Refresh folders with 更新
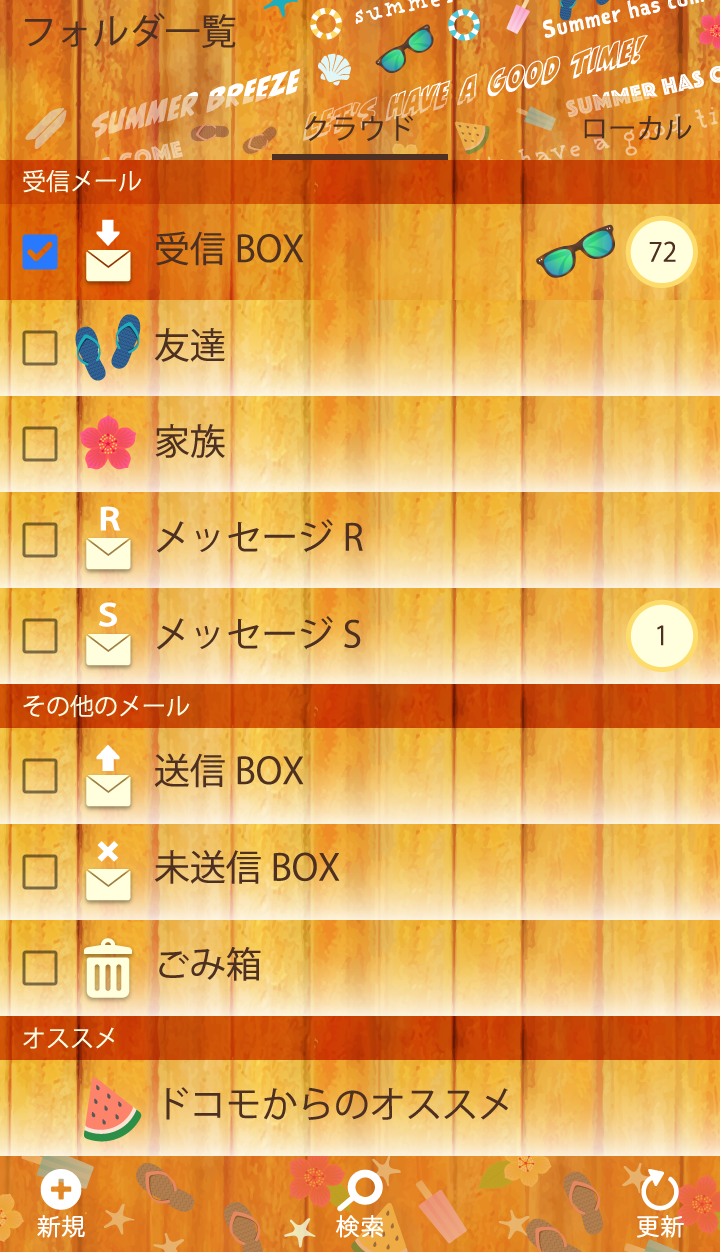720x1252 pixels. (x=660, y=1204)
